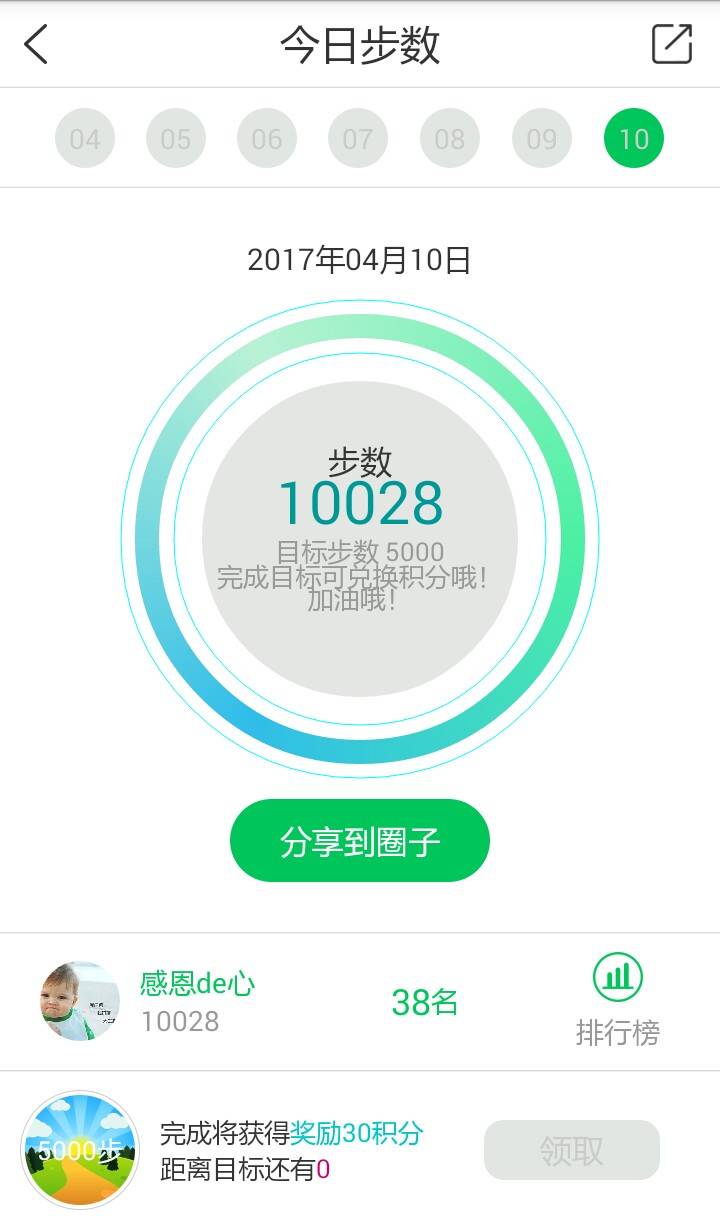Switch to day 06 step record
The height and width of the screenshot is (1230, 720).
point(267,139)
